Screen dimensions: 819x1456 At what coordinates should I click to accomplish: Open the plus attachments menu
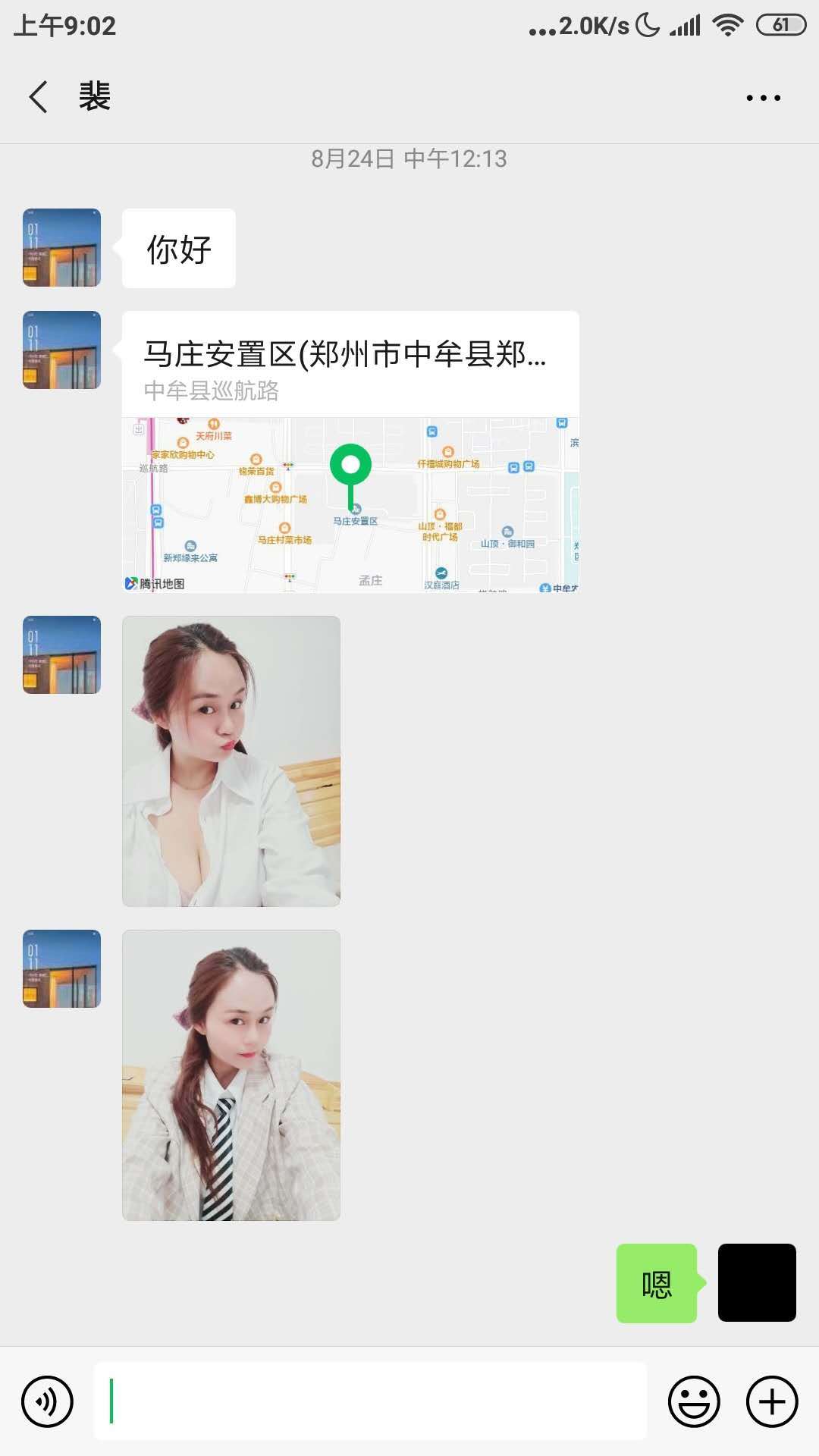[x=772, y=1401]
